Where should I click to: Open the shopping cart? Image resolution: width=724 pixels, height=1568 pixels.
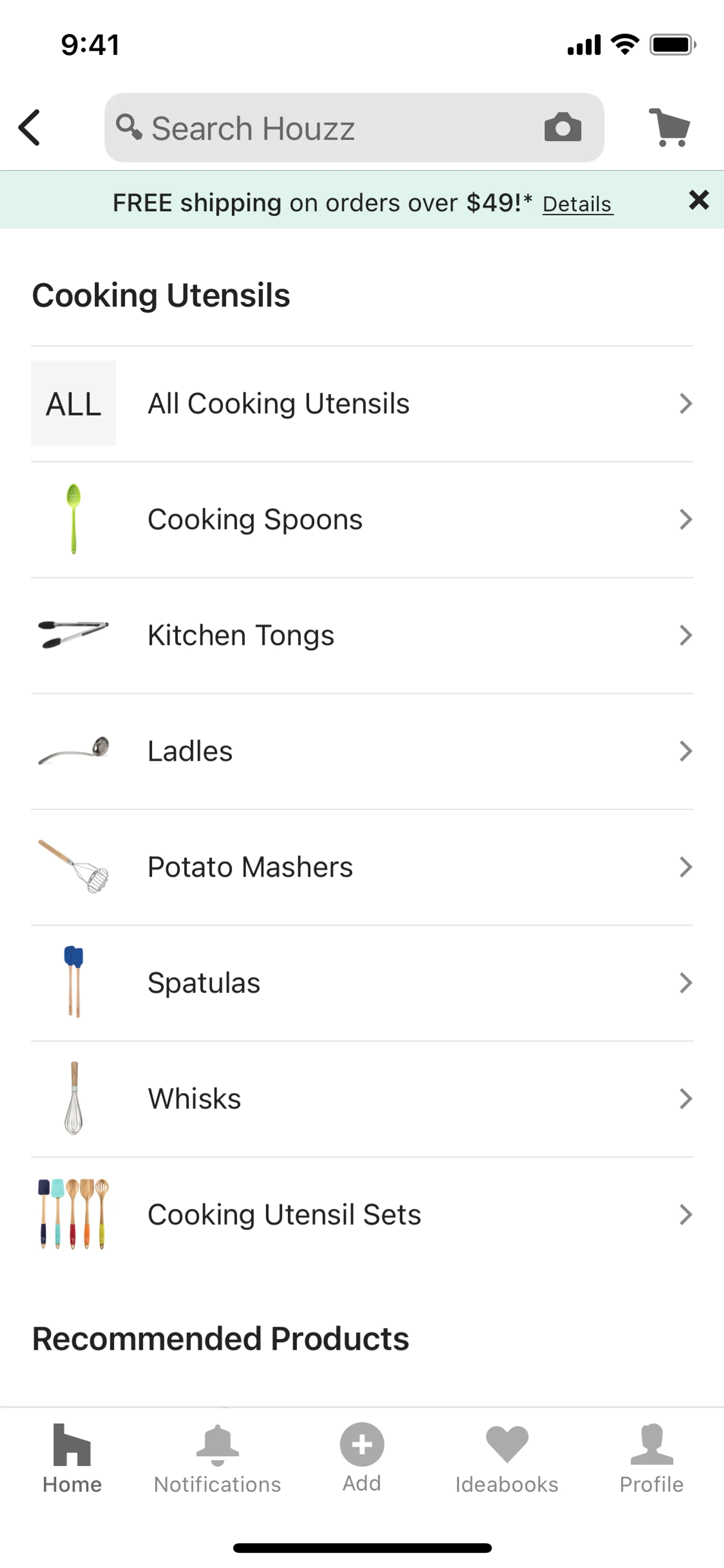coord(669,128)
